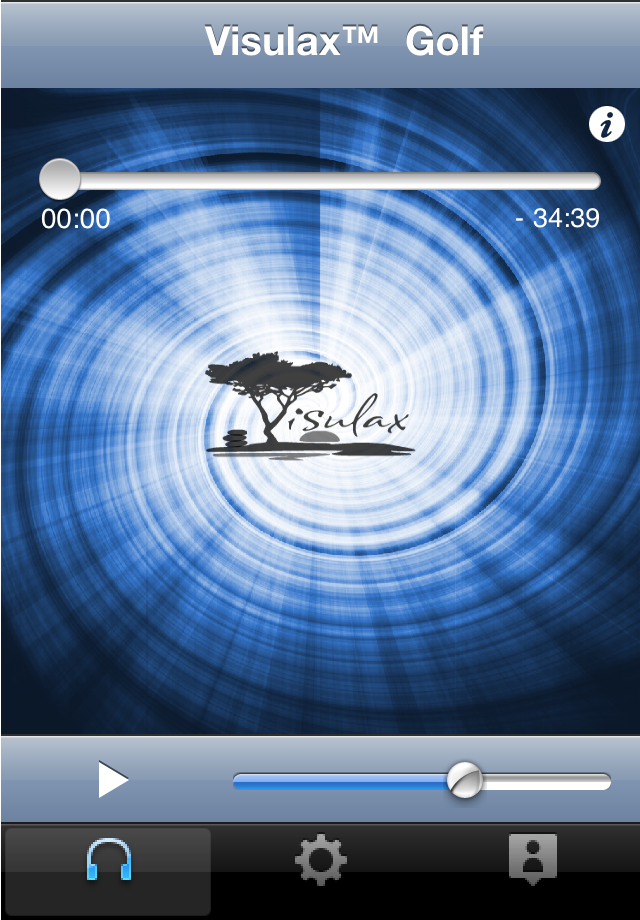Tap the playback progress slider
This screenshot has height=920, width=640.
[x=320, y=181]
